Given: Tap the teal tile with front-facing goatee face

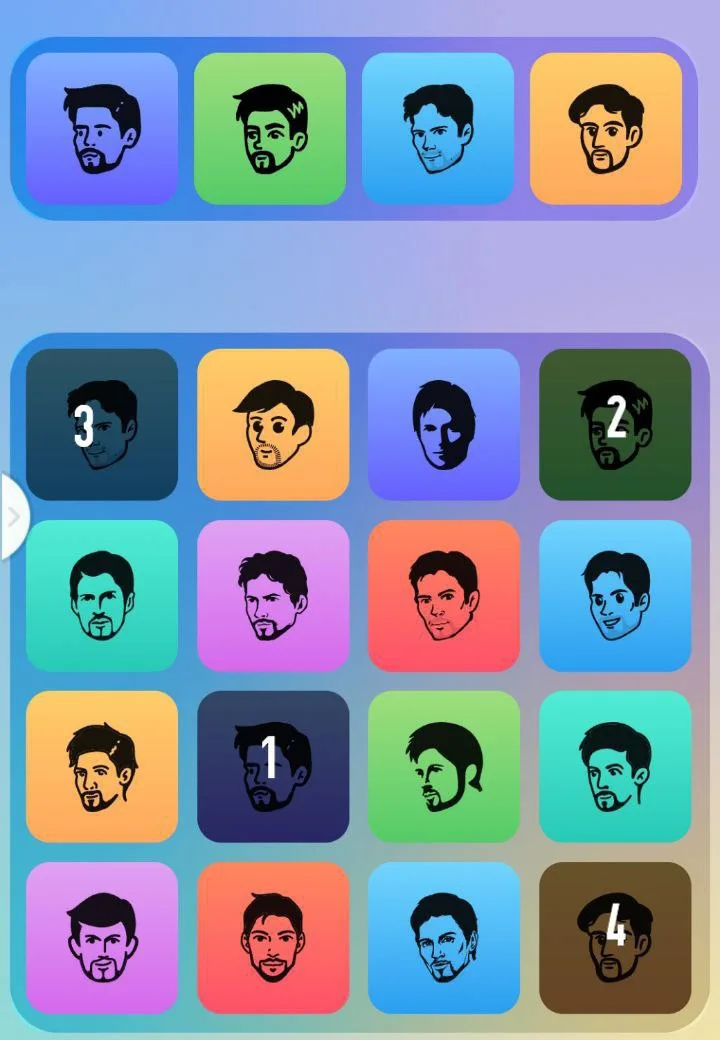Looking at the screenshot, I should 102,595.
